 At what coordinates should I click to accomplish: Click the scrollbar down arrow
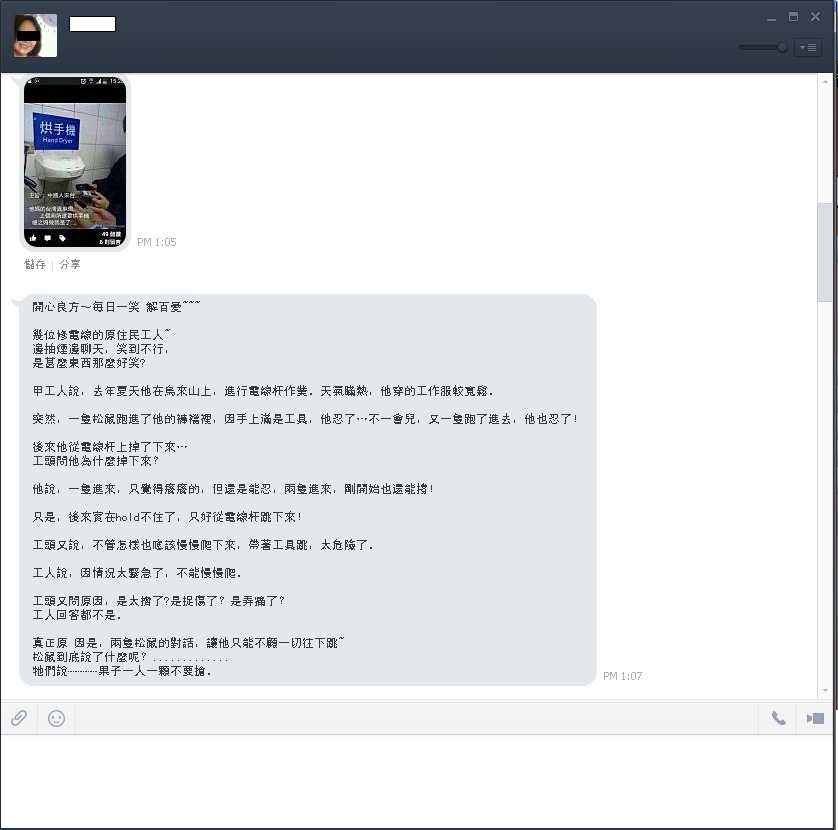click(x=825, y=691)
